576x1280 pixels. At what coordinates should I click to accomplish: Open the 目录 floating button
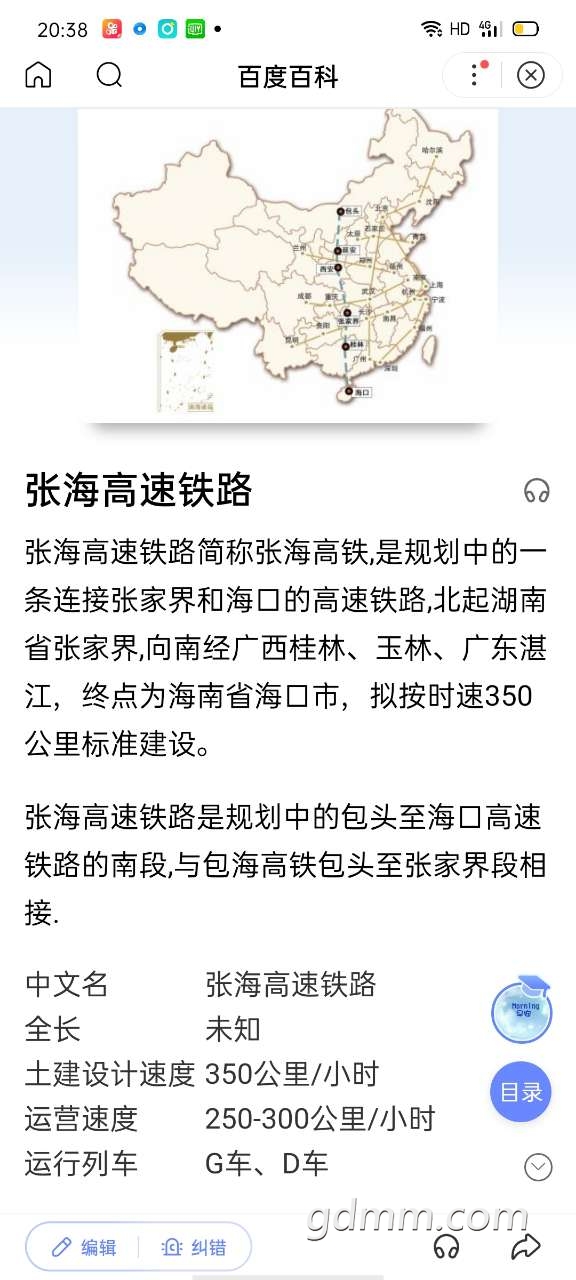[521, 1091]
